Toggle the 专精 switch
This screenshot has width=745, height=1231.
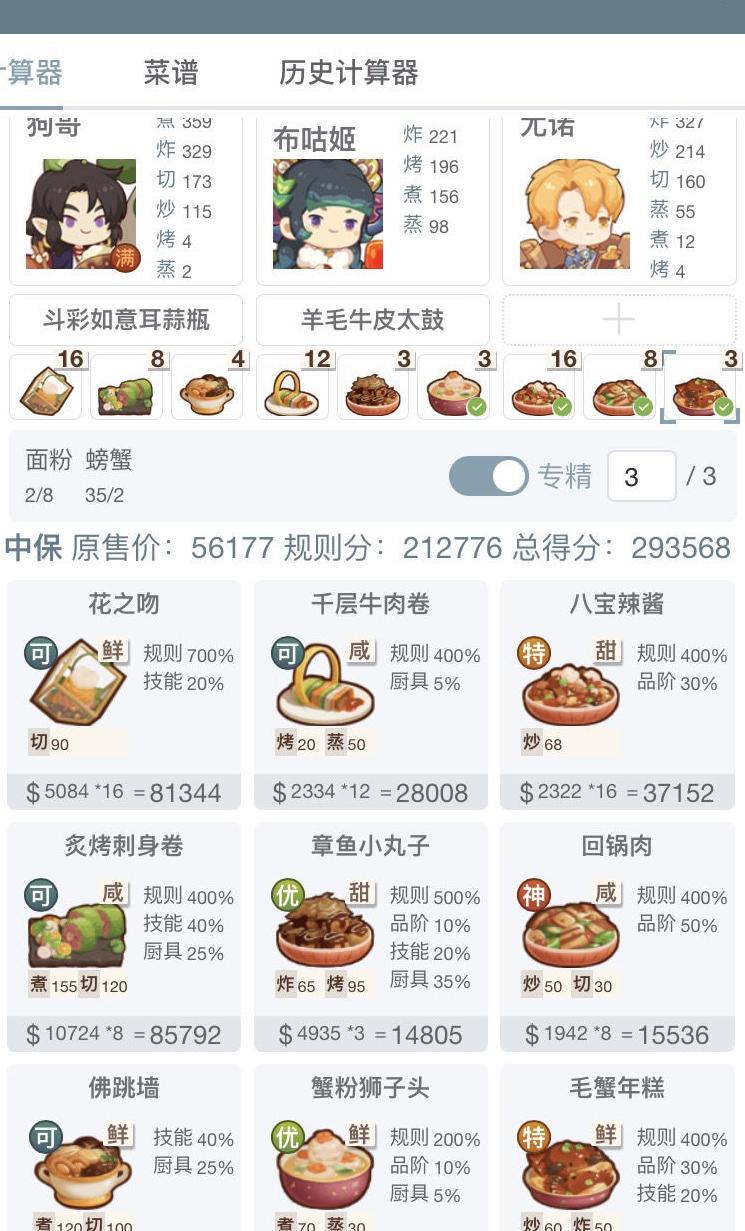coord(488,476)
